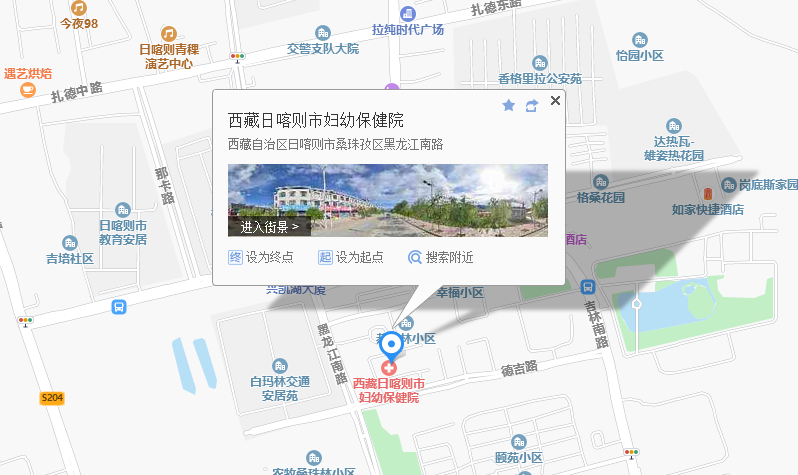Set as destination (设为终点)

[x=261, y=257]
